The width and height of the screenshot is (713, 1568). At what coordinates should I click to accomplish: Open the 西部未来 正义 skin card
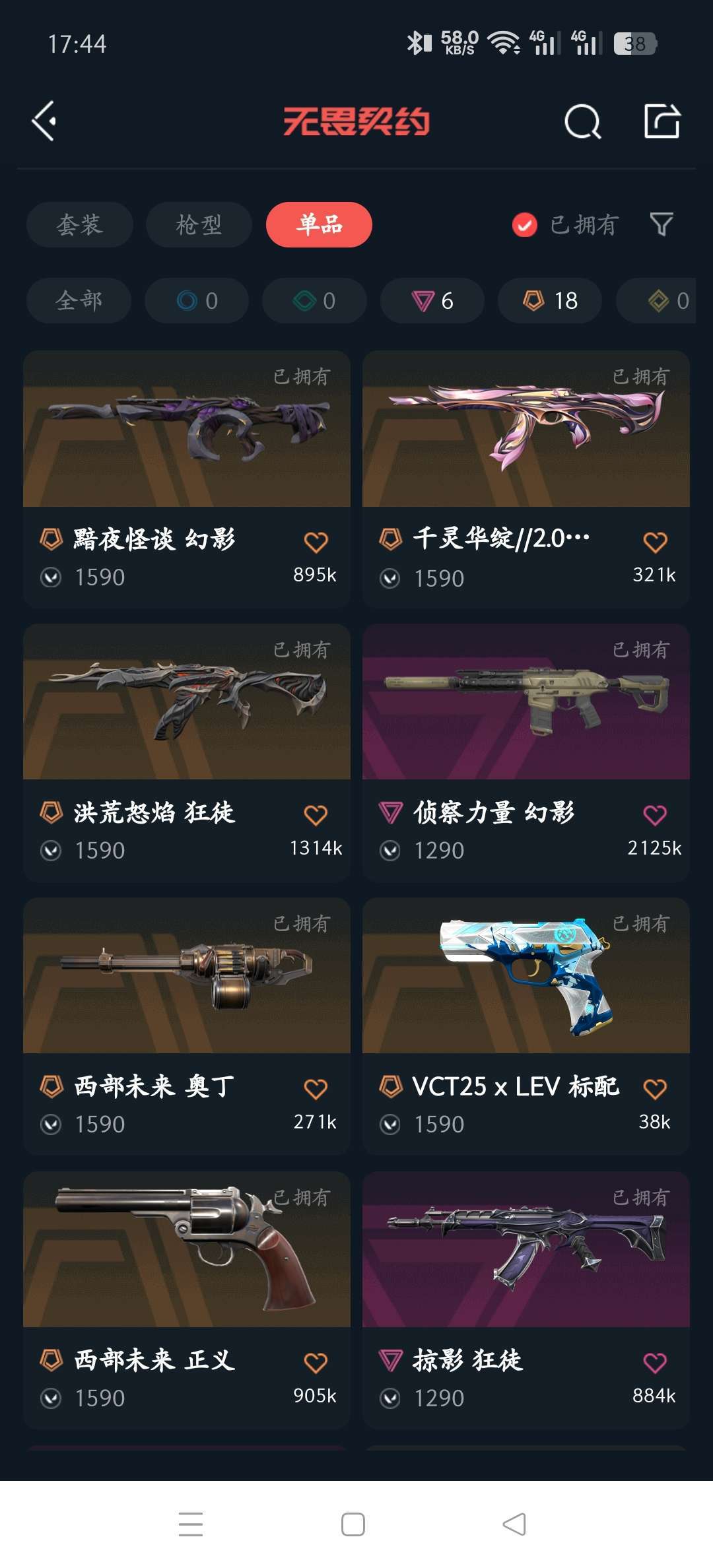pos(186,1249)
